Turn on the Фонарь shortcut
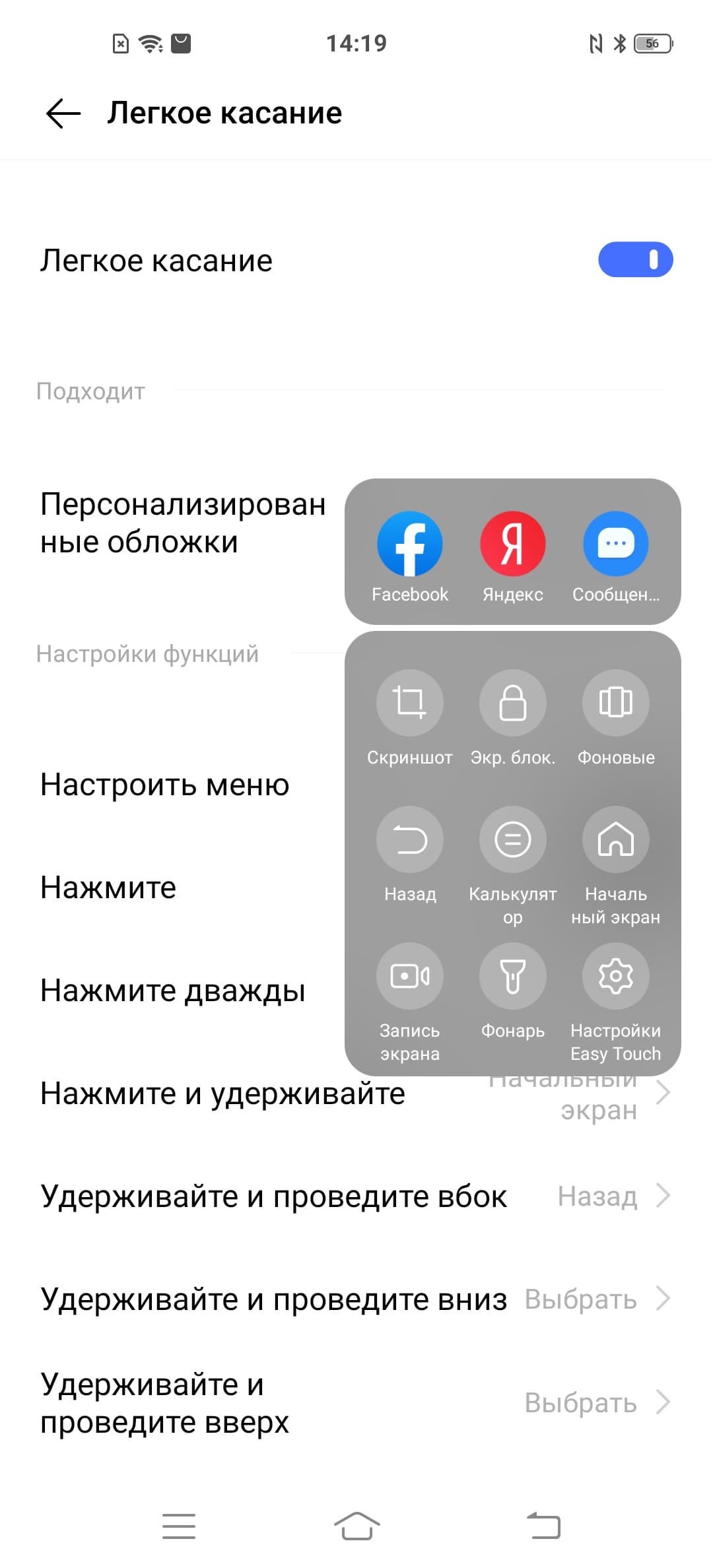Screen dimensions: 713x1568 [x=512, y=976]
